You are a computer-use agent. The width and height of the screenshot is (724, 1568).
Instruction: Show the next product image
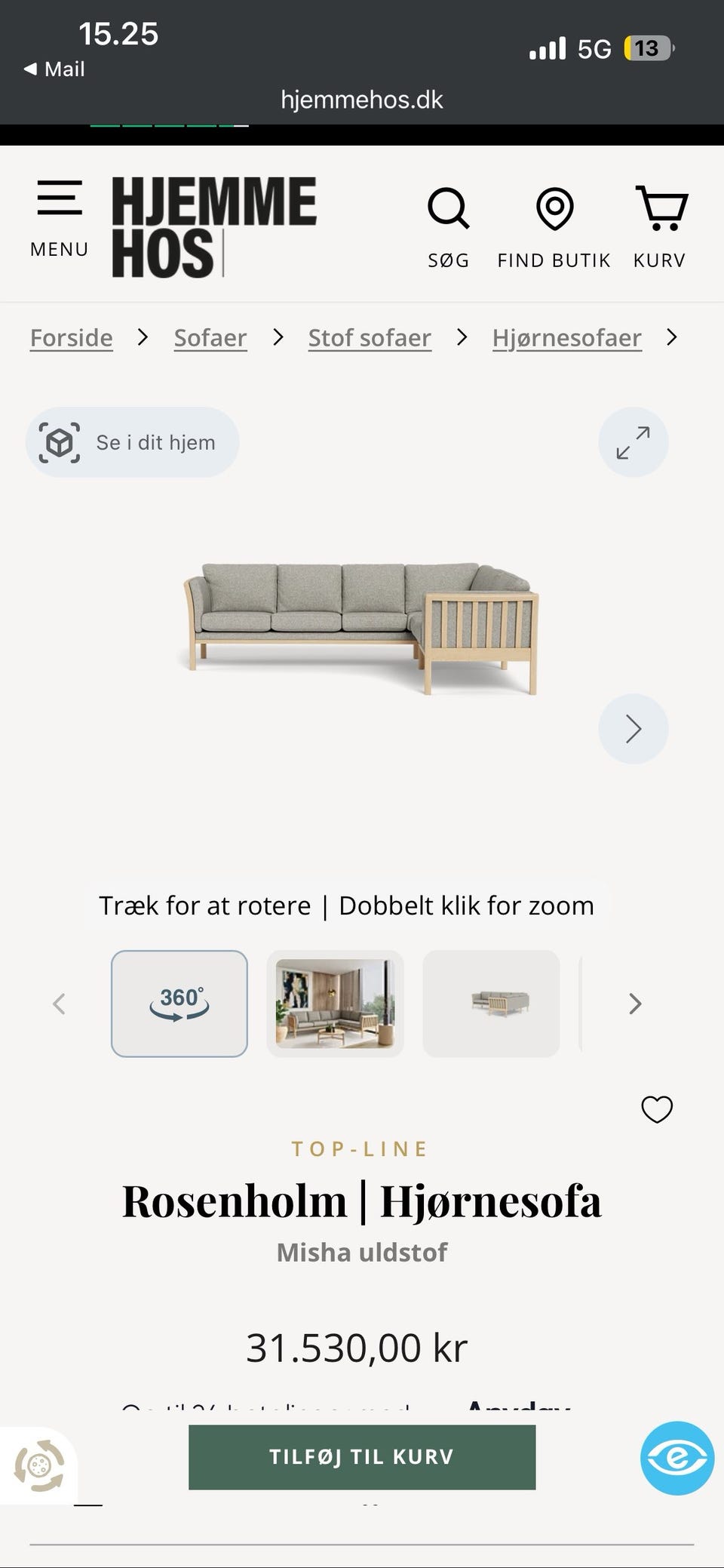tap(633, 729)
